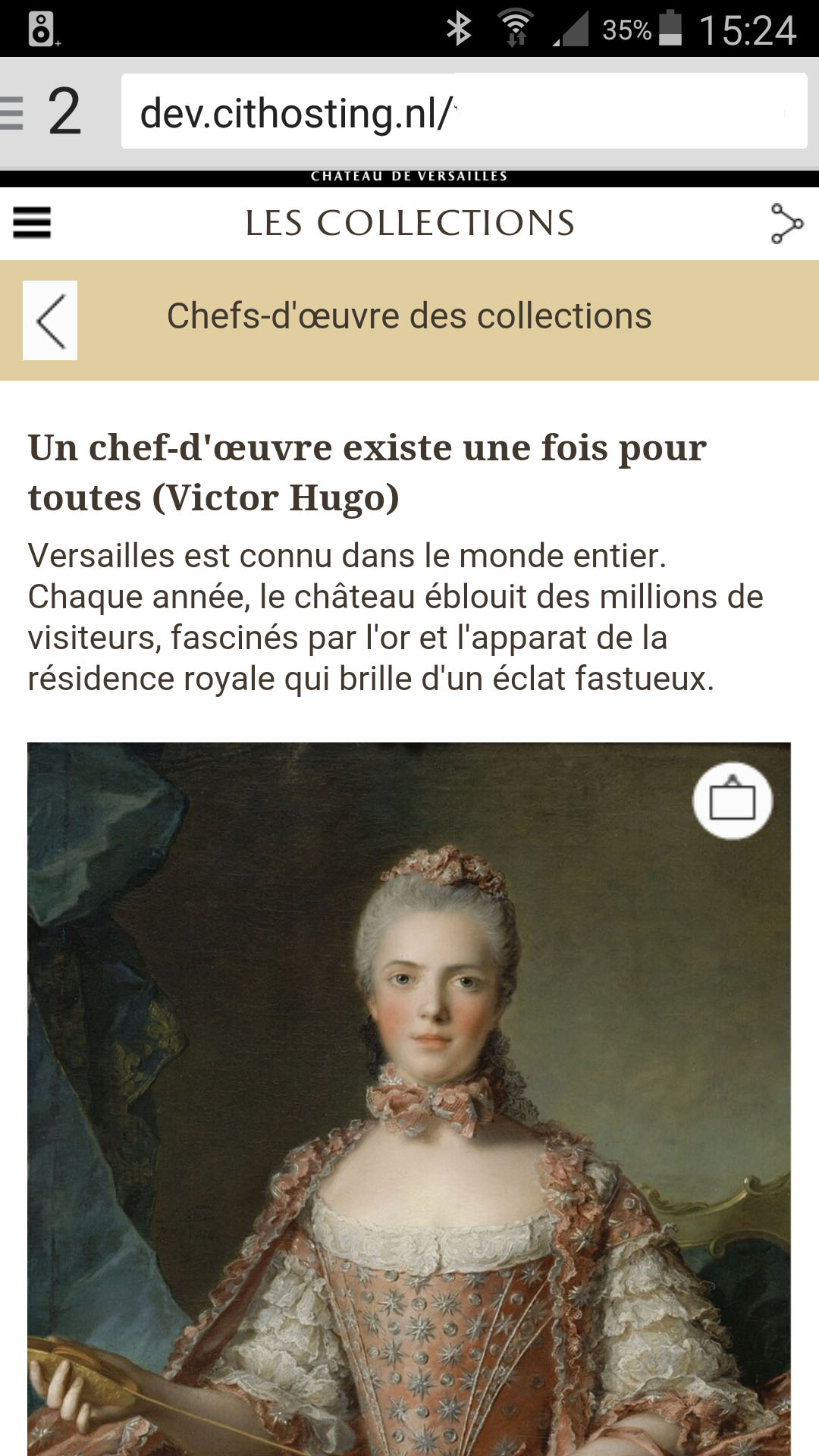Tap the browser URL address bar

pos(463,112)
